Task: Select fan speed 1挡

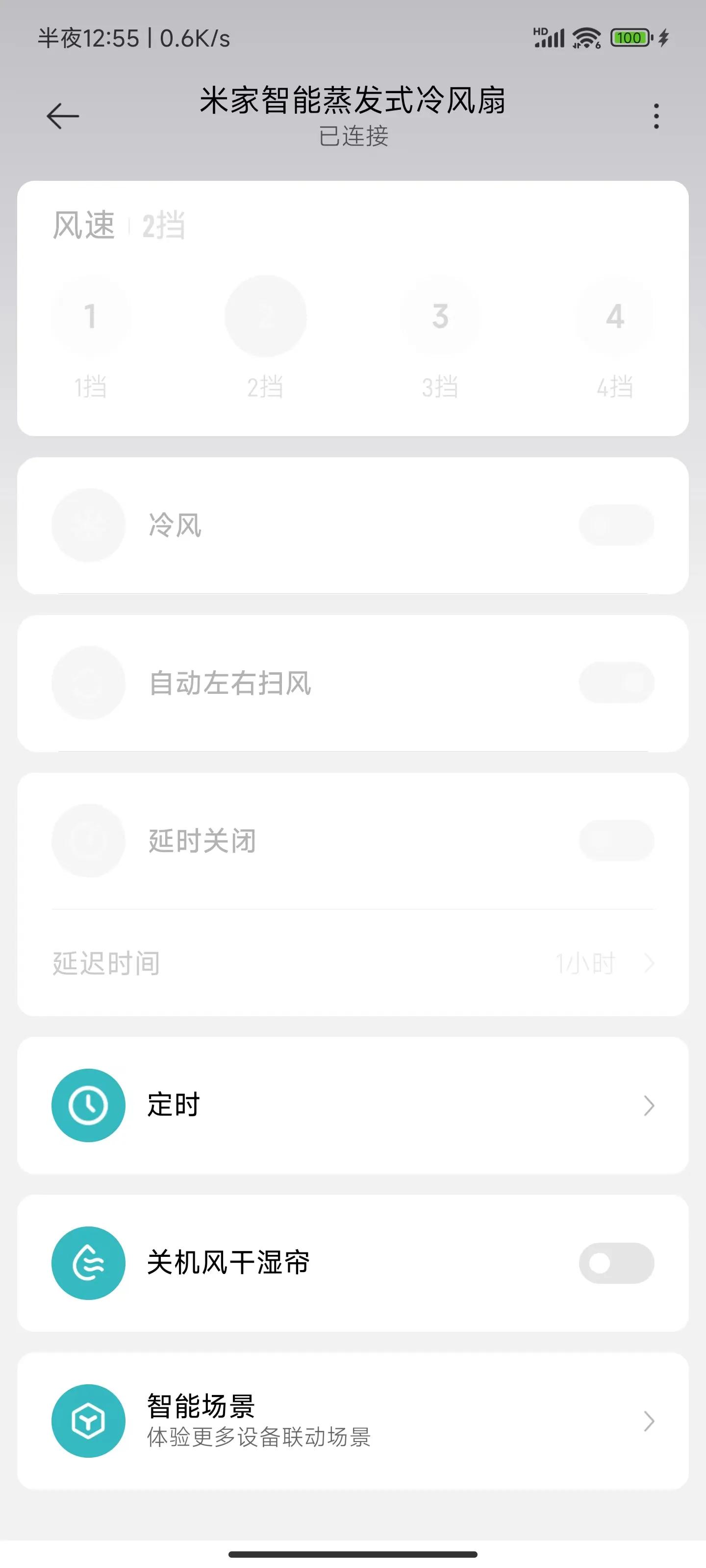Action: tap(90, 317)
